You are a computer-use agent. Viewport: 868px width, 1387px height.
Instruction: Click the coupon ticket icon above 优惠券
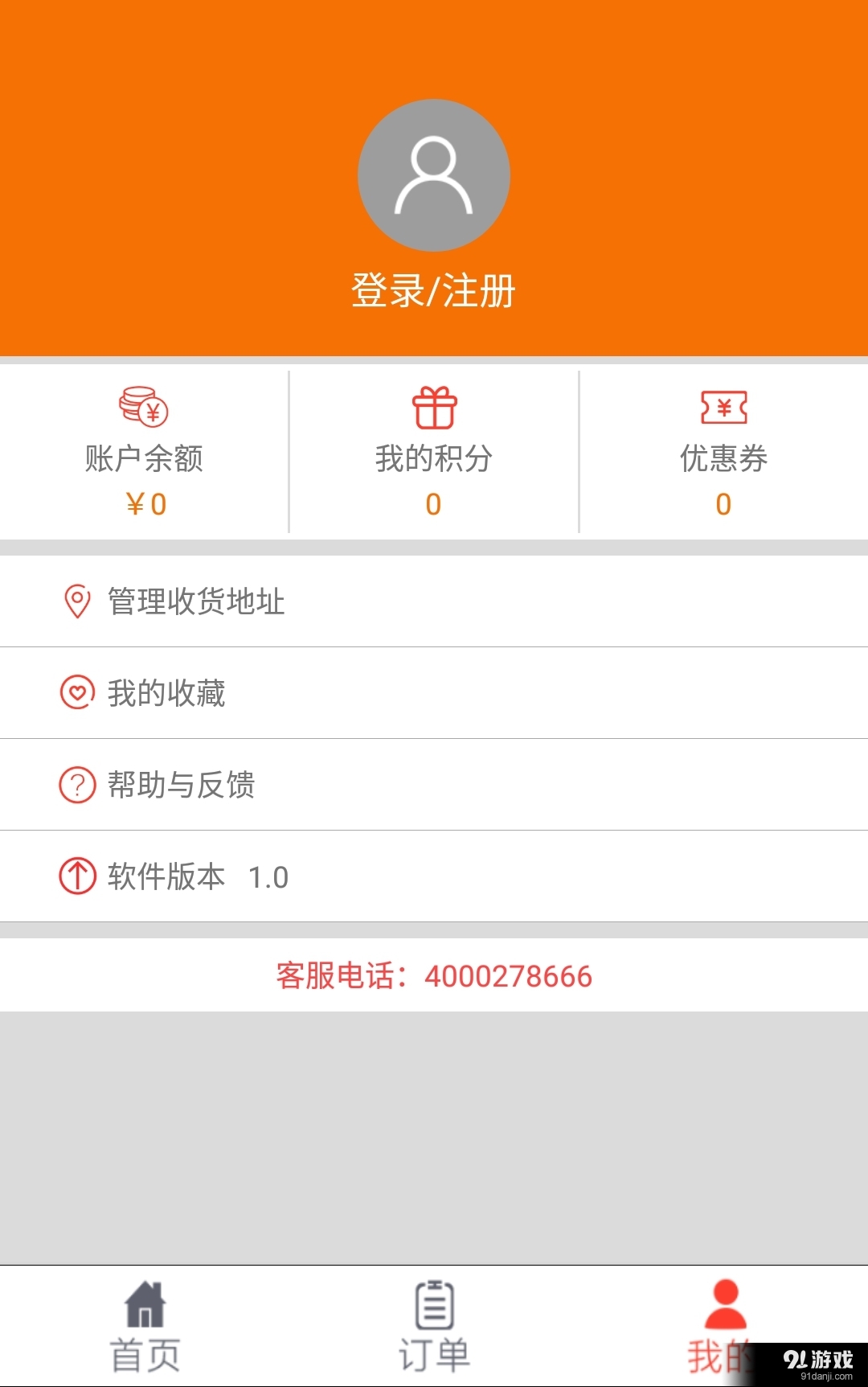tap(723, 408)
